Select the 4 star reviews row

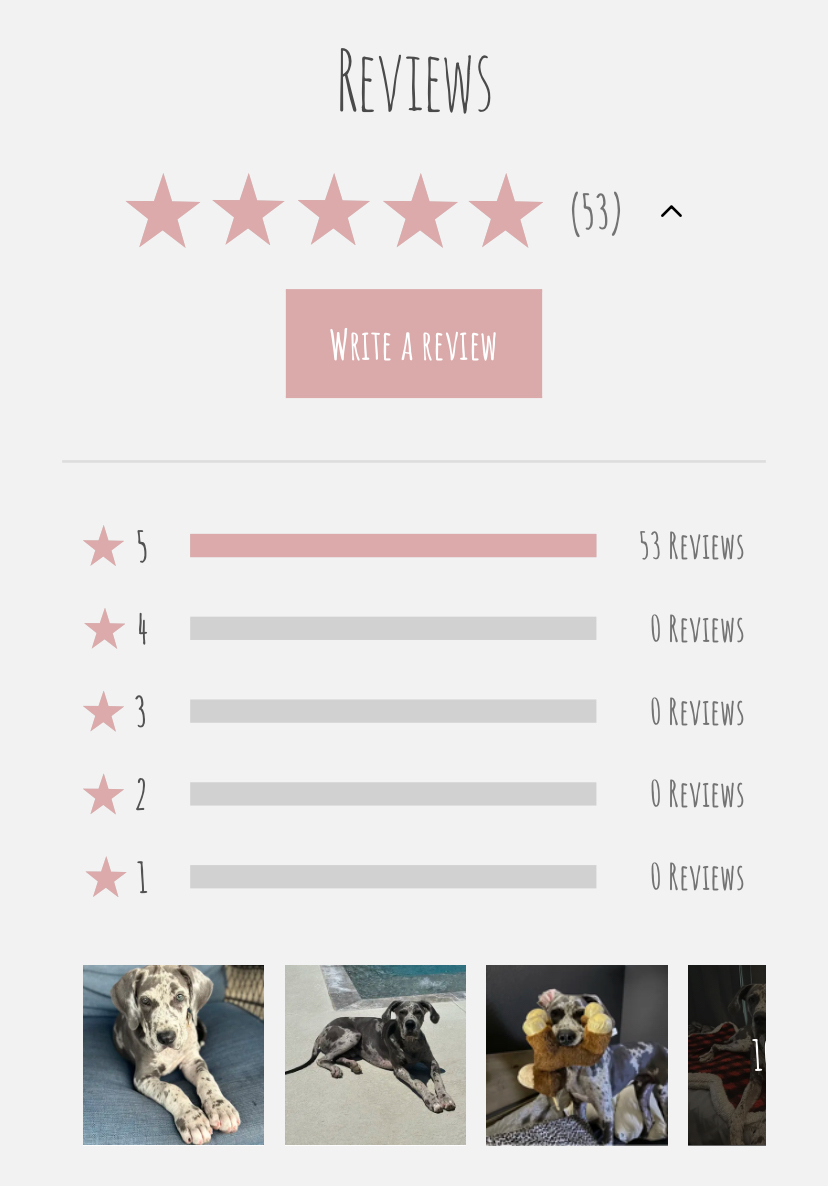coord(413,629)
